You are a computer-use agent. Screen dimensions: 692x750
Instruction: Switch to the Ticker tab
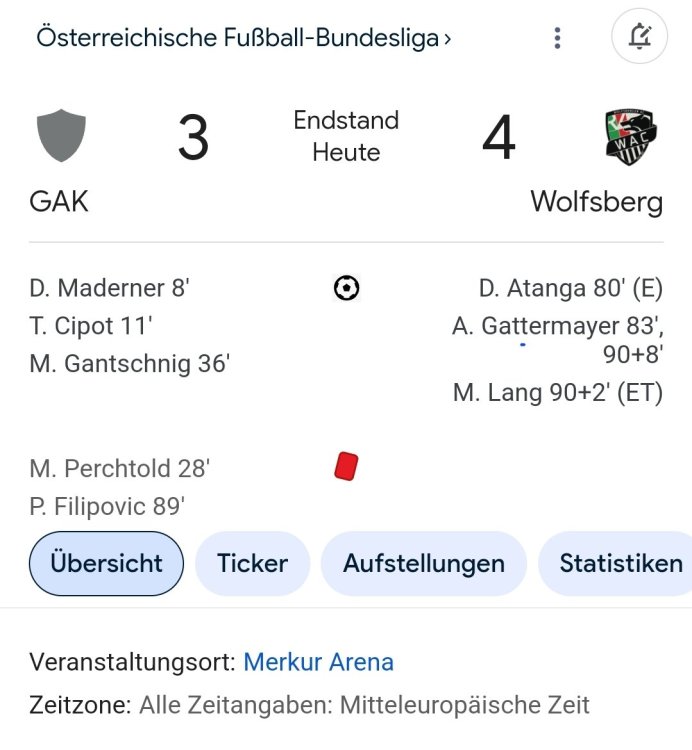pyautogui.click(x=252, y=563)
